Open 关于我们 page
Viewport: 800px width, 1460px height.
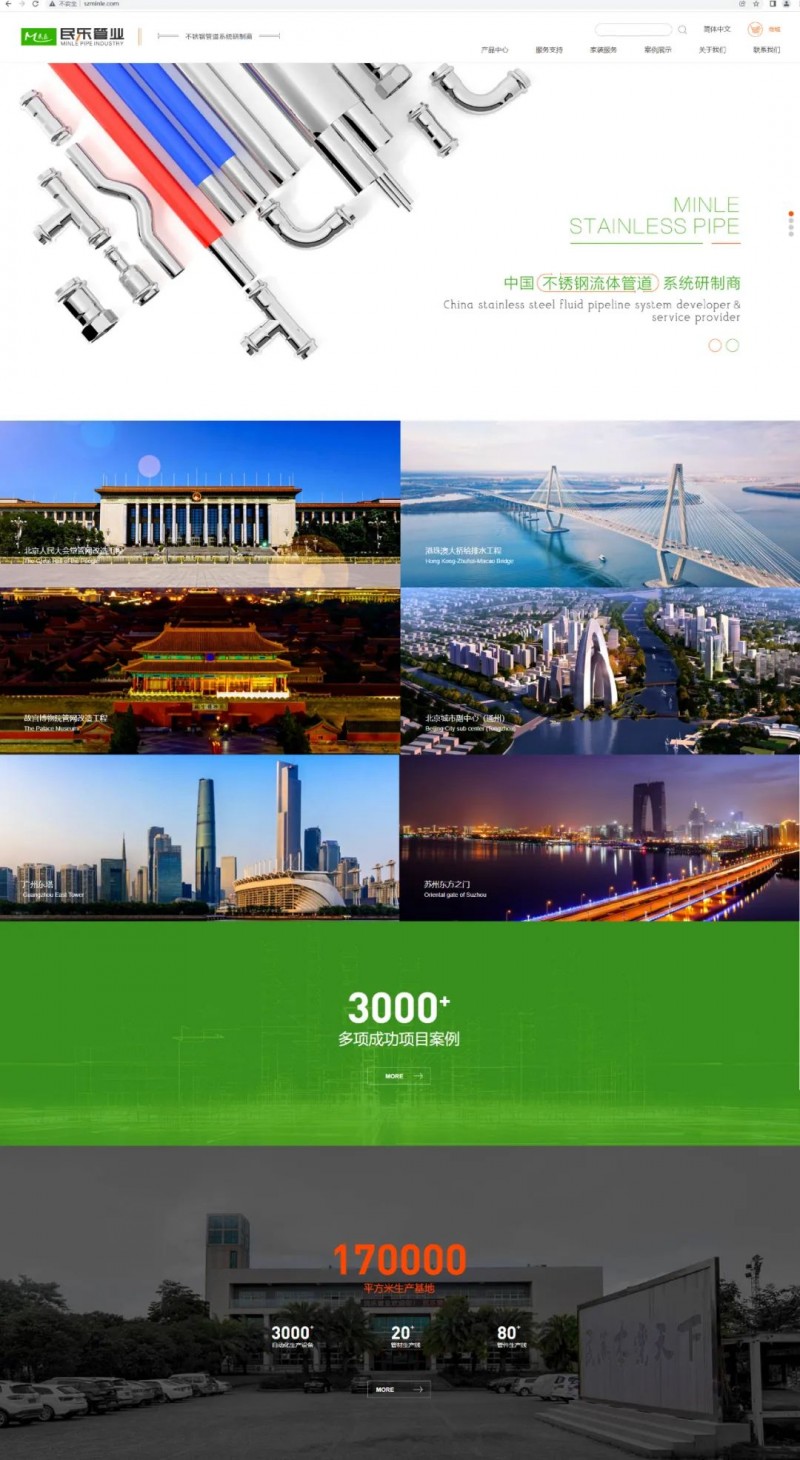[x=712, y=49]
